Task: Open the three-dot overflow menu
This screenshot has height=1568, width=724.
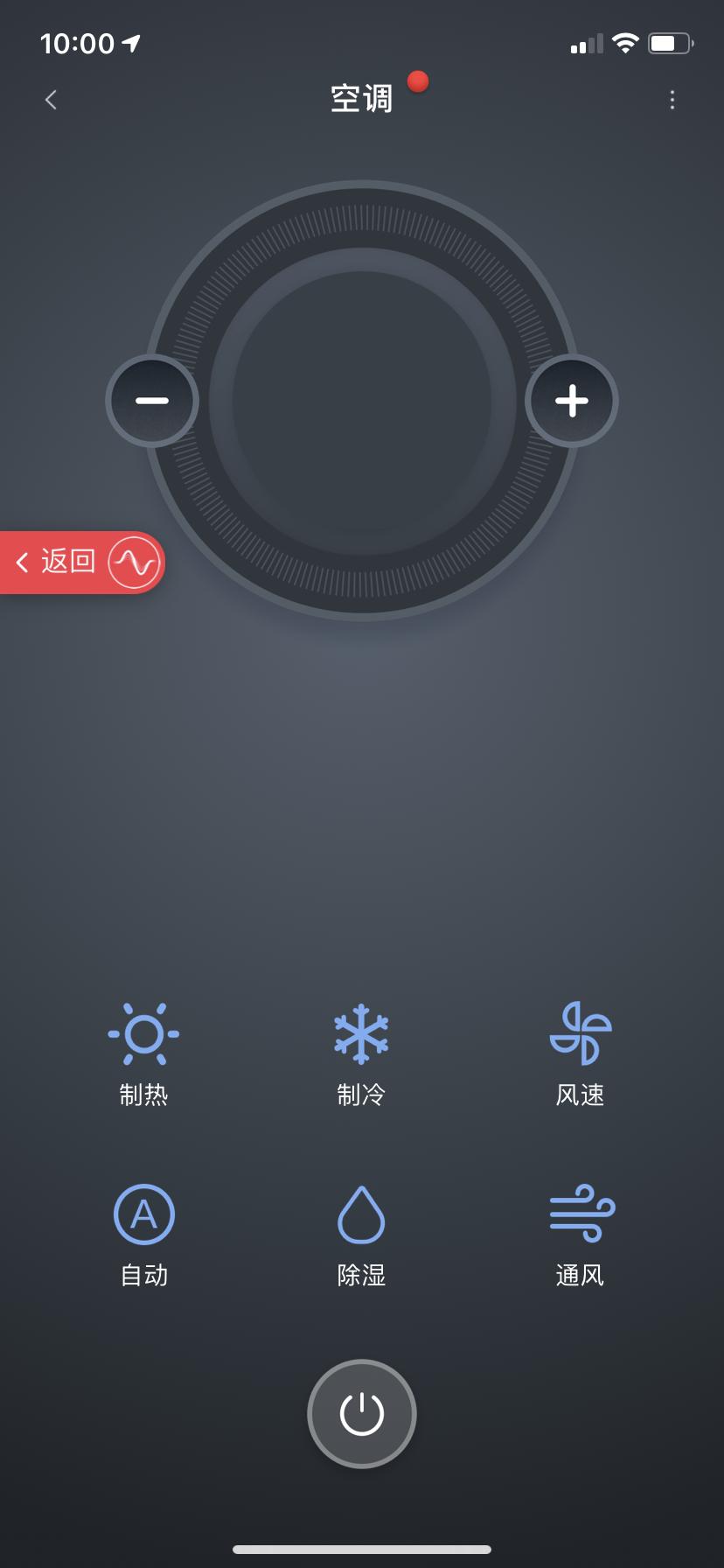Action: [x=672, y=100]
